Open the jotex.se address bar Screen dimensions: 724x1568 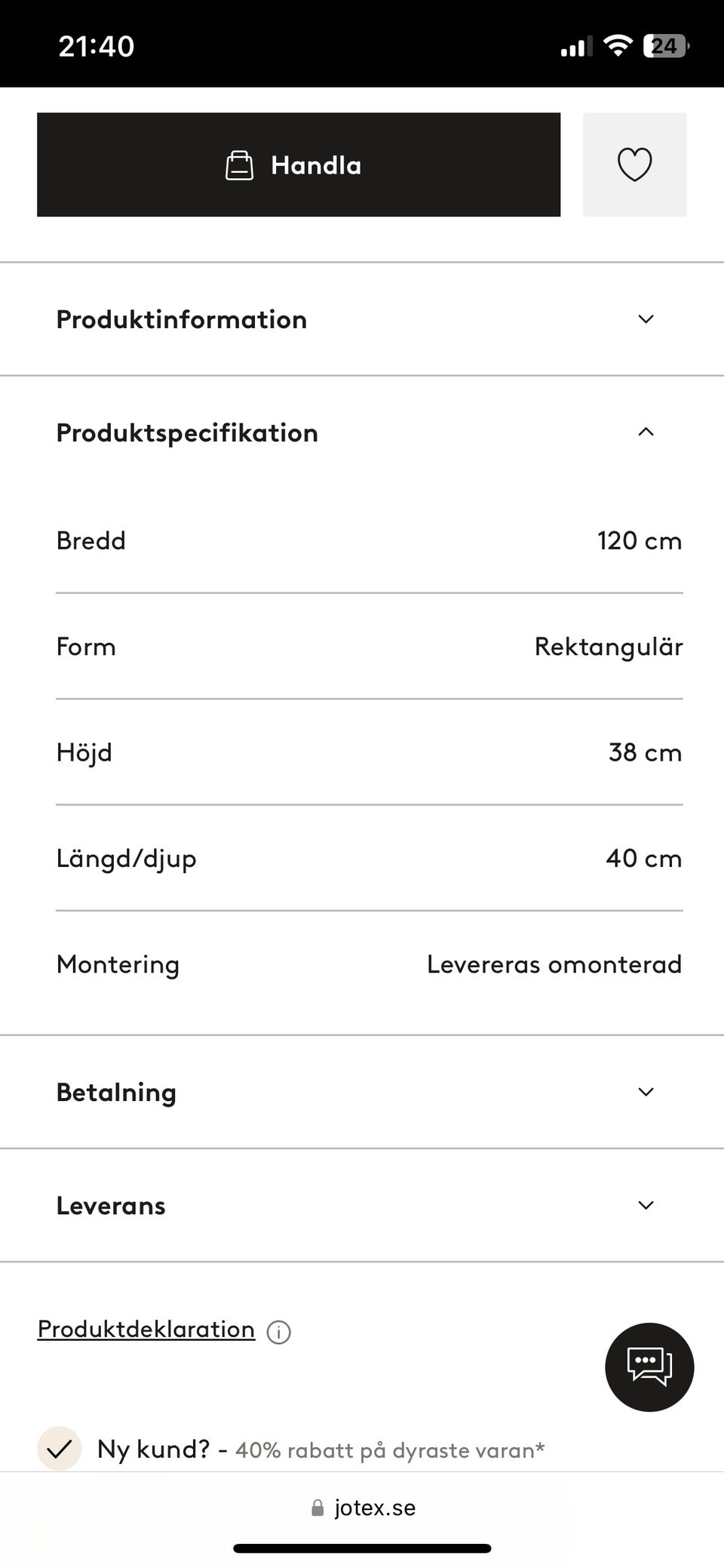point(363,1508)
